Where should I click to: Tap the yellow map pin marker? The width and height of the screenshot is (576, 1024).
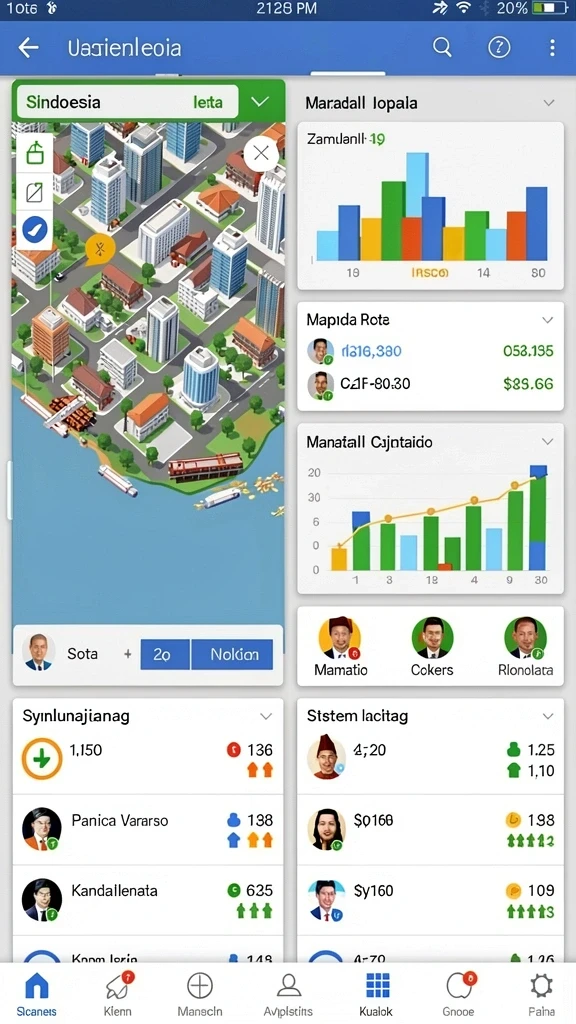click(101, 249)
